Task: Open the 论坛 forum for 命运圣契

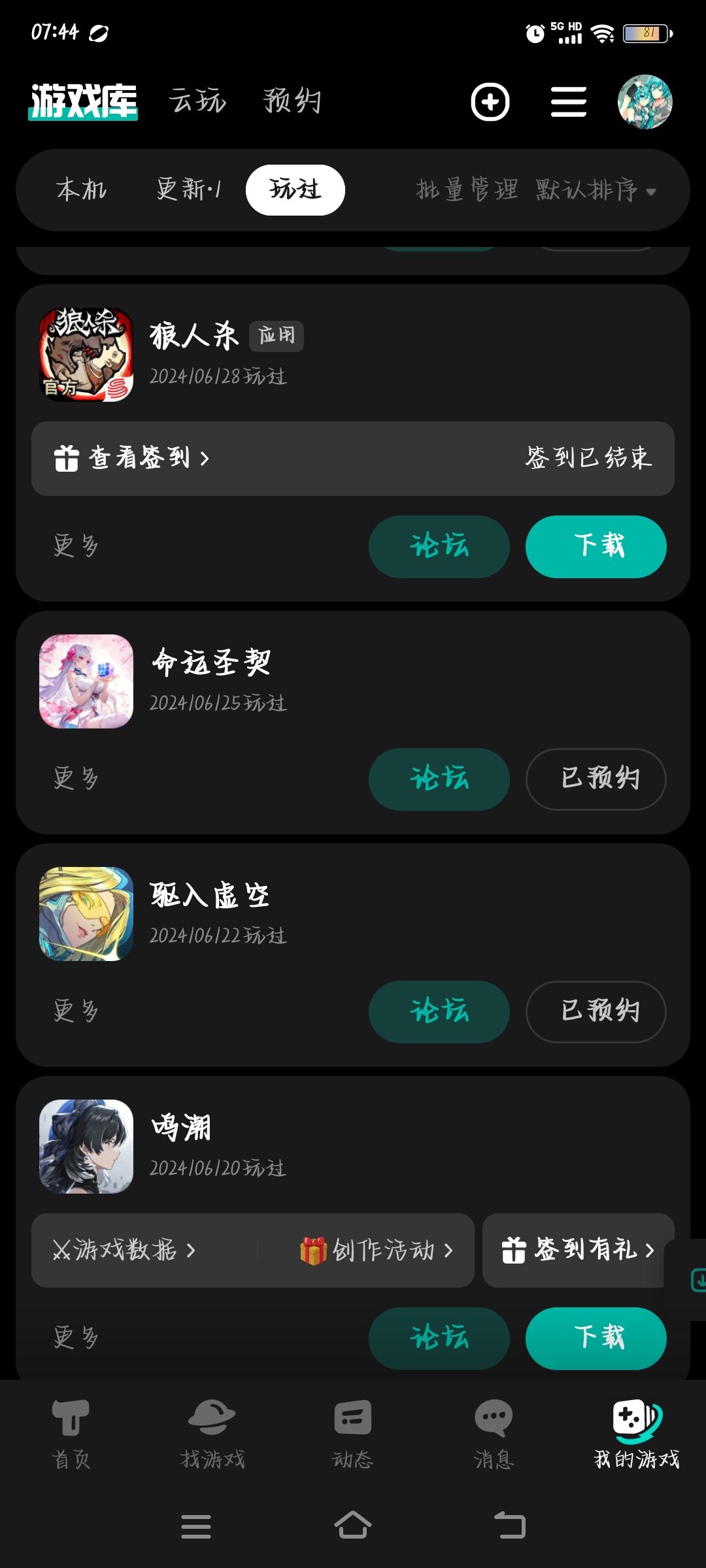Action: pos(439,779)
